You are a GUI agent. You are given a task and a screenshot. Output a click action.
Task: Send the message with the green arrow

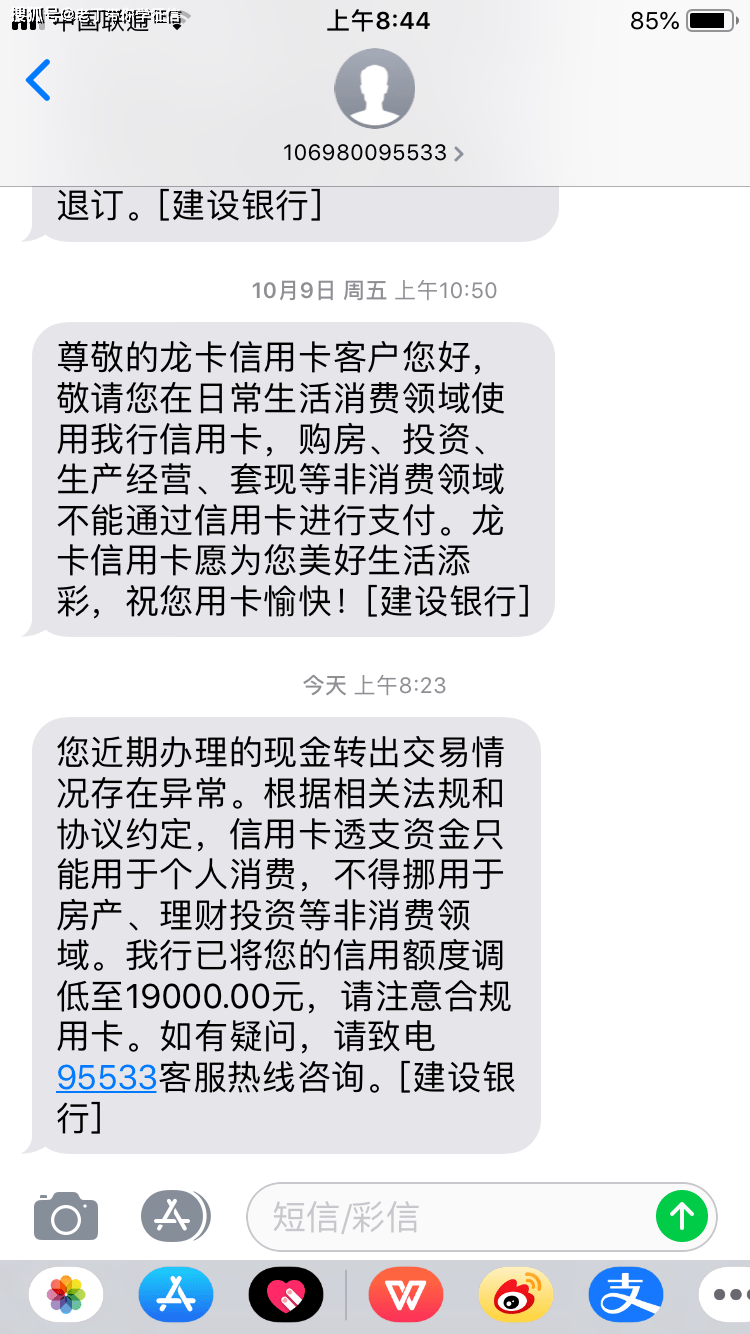tap(682, 1216)
